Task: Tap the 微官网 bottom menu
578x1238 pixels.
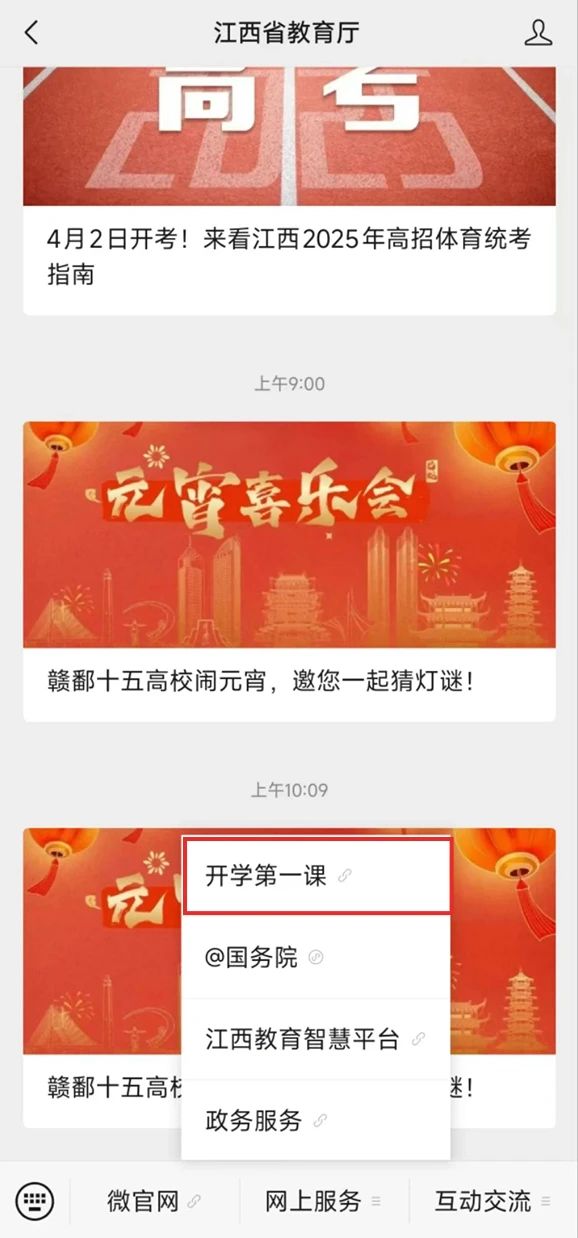Action: pyautogui.click(x=154, y=1201)
